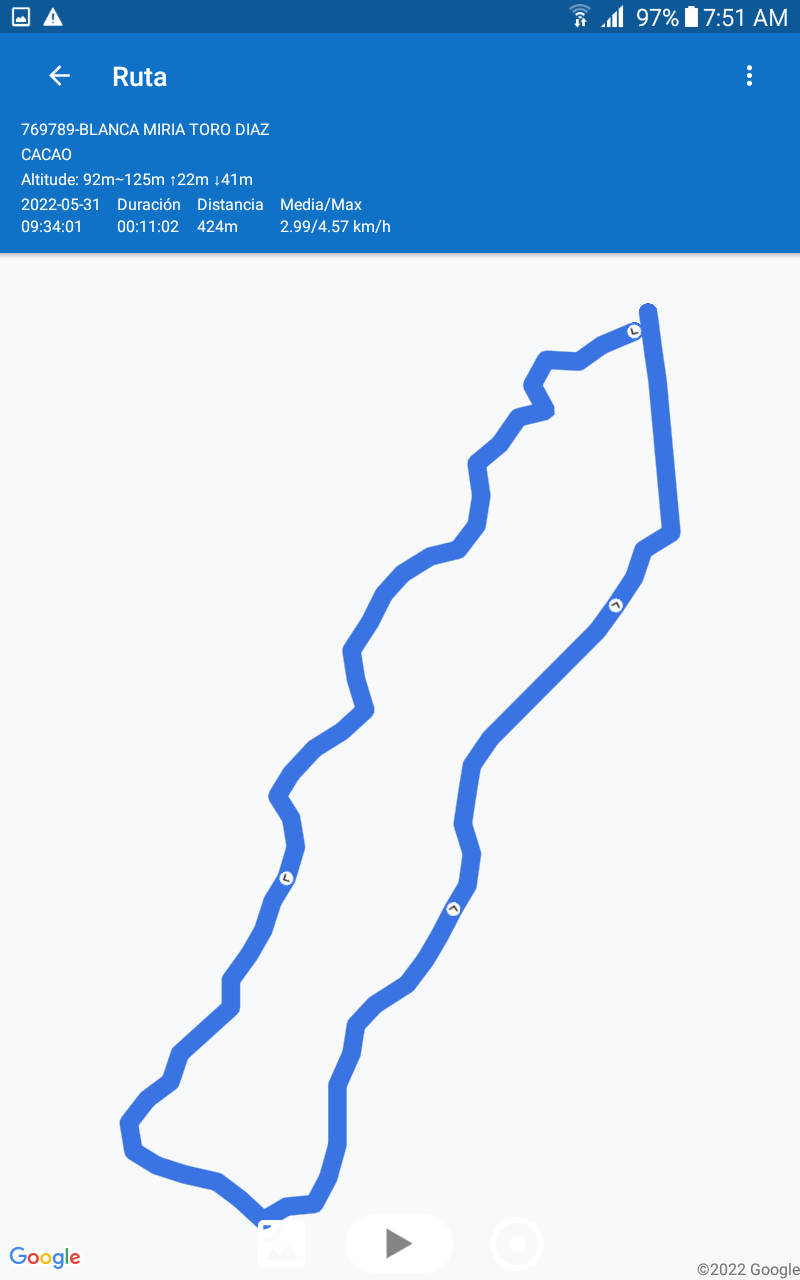Tap the map image icon
This screenshot has width=800, height=1280.
(282, 1244)
